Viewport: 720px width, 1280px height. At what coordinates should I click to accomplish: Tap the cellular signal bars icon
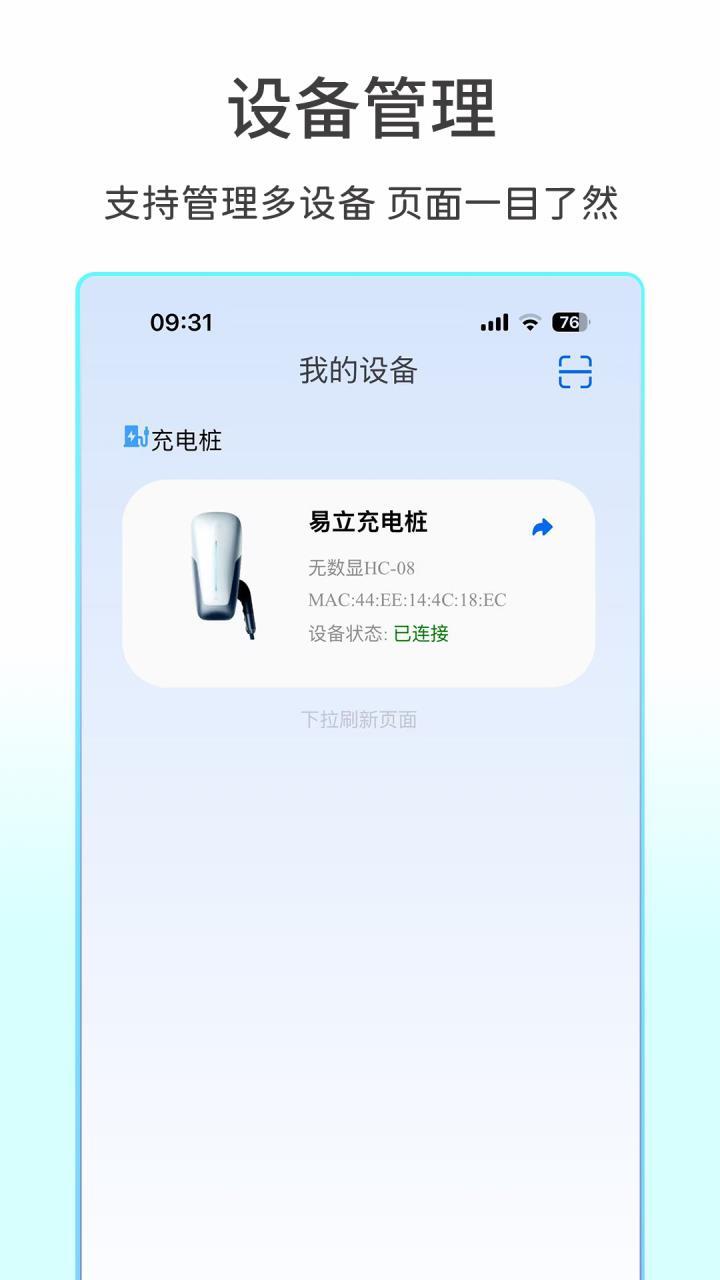tap(492, 322)
